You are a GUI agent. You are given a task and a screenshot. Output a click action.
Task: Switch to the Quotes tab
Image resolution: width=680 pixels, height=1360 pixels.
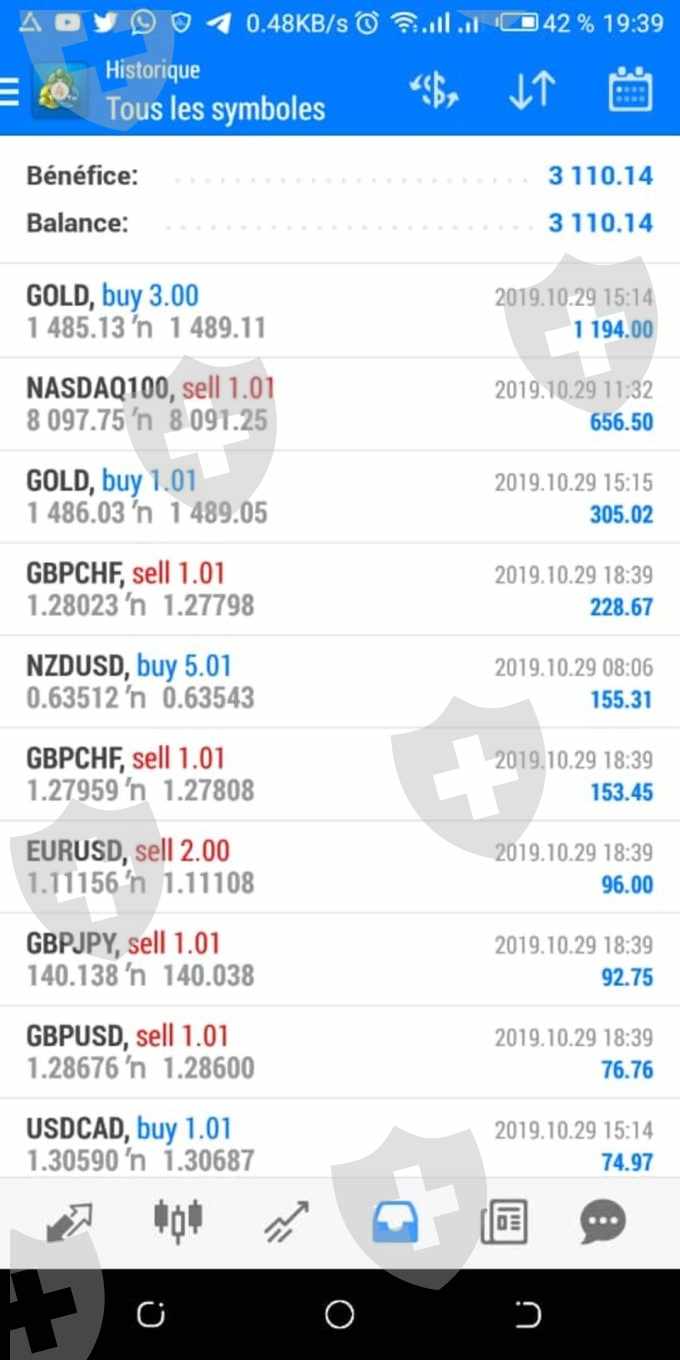pyautogui.click(x=69, y=1222)
